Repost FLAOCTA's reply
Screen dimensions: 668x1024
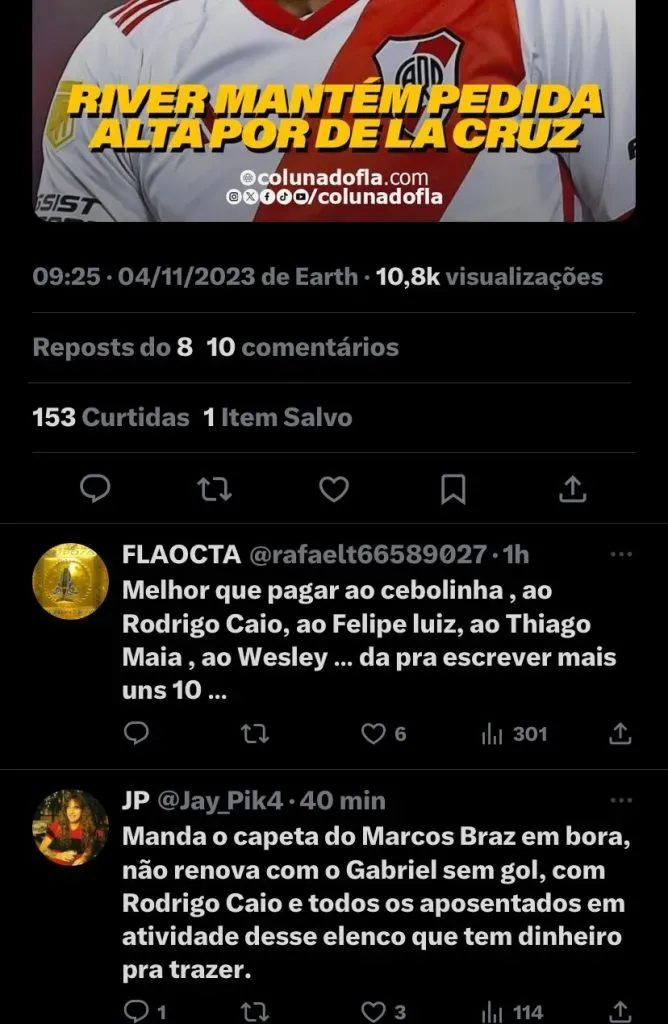(254, 734)
